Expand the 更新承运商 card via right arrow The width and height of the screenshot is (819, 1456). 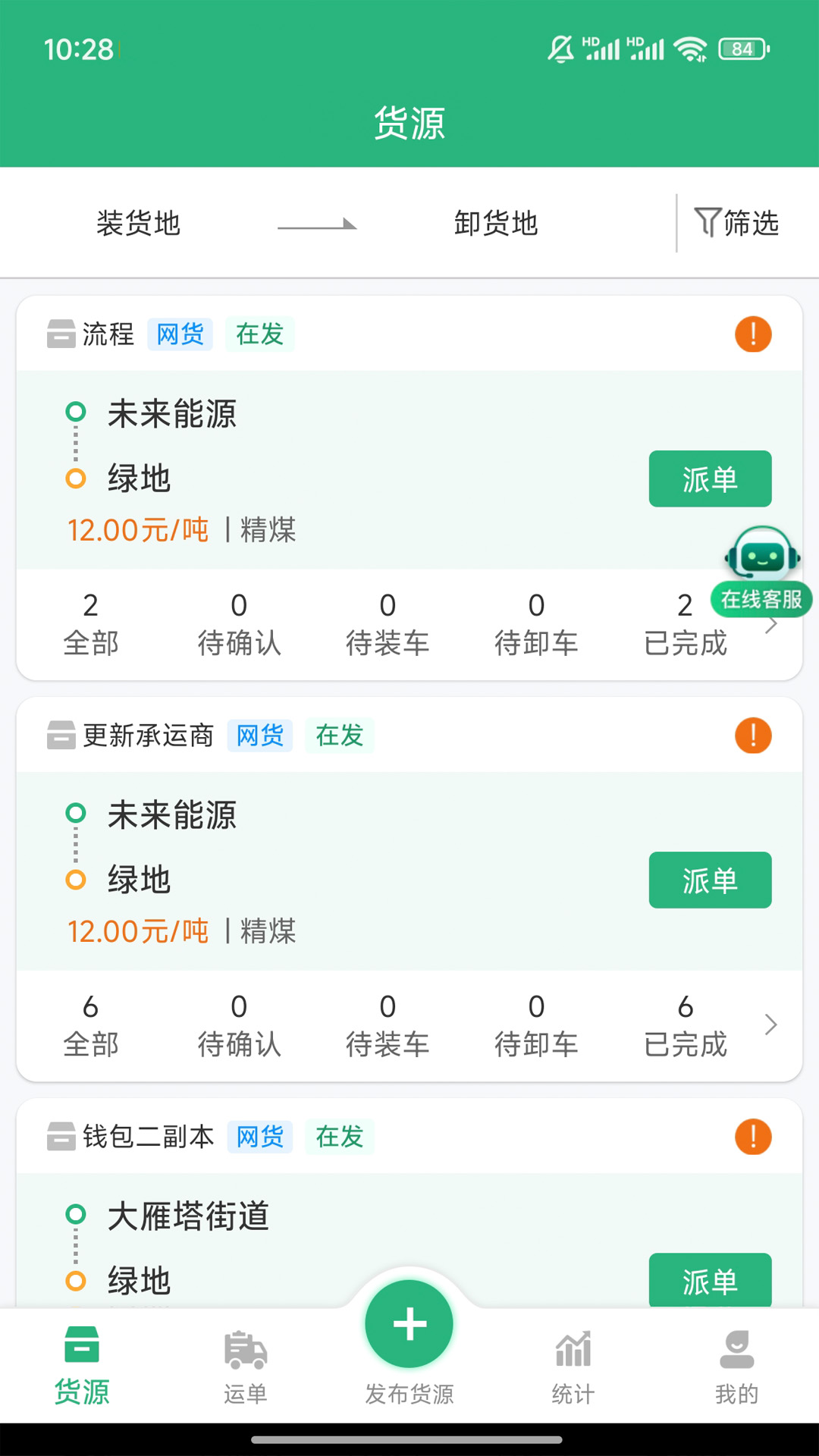point(771,1025)
